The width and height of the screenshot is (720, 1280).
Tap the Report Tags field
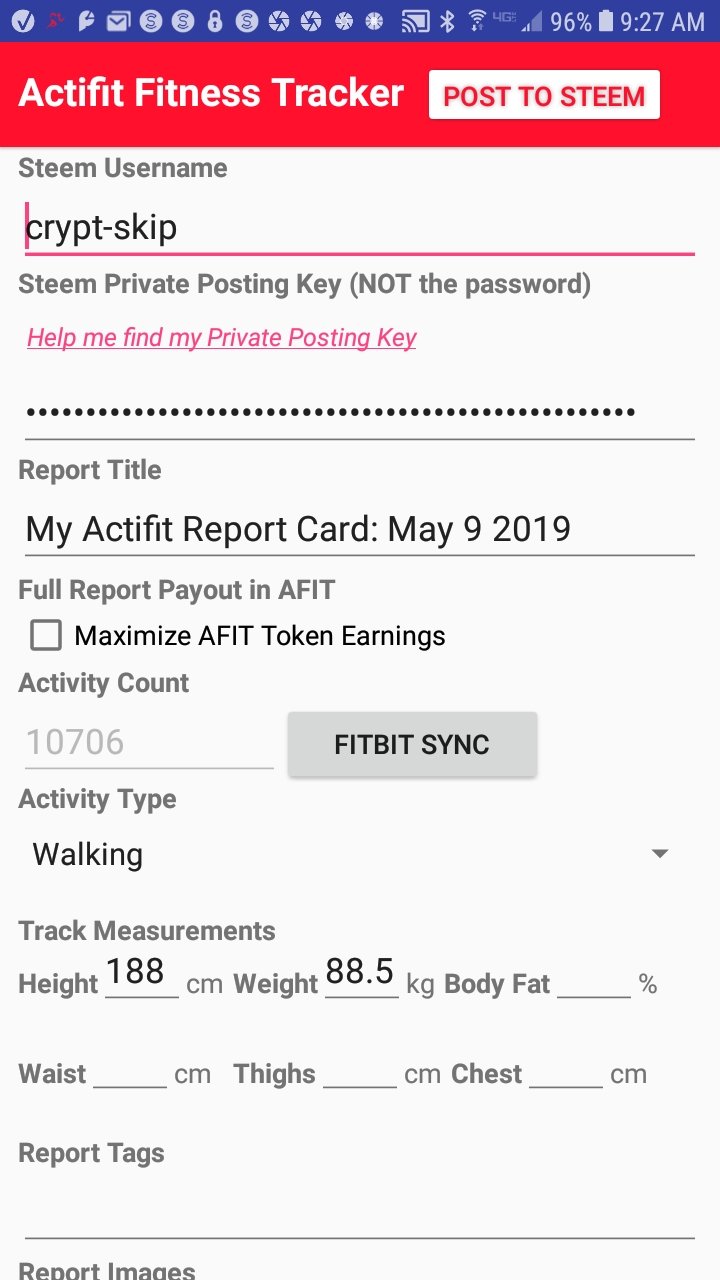coord(358,1210)
